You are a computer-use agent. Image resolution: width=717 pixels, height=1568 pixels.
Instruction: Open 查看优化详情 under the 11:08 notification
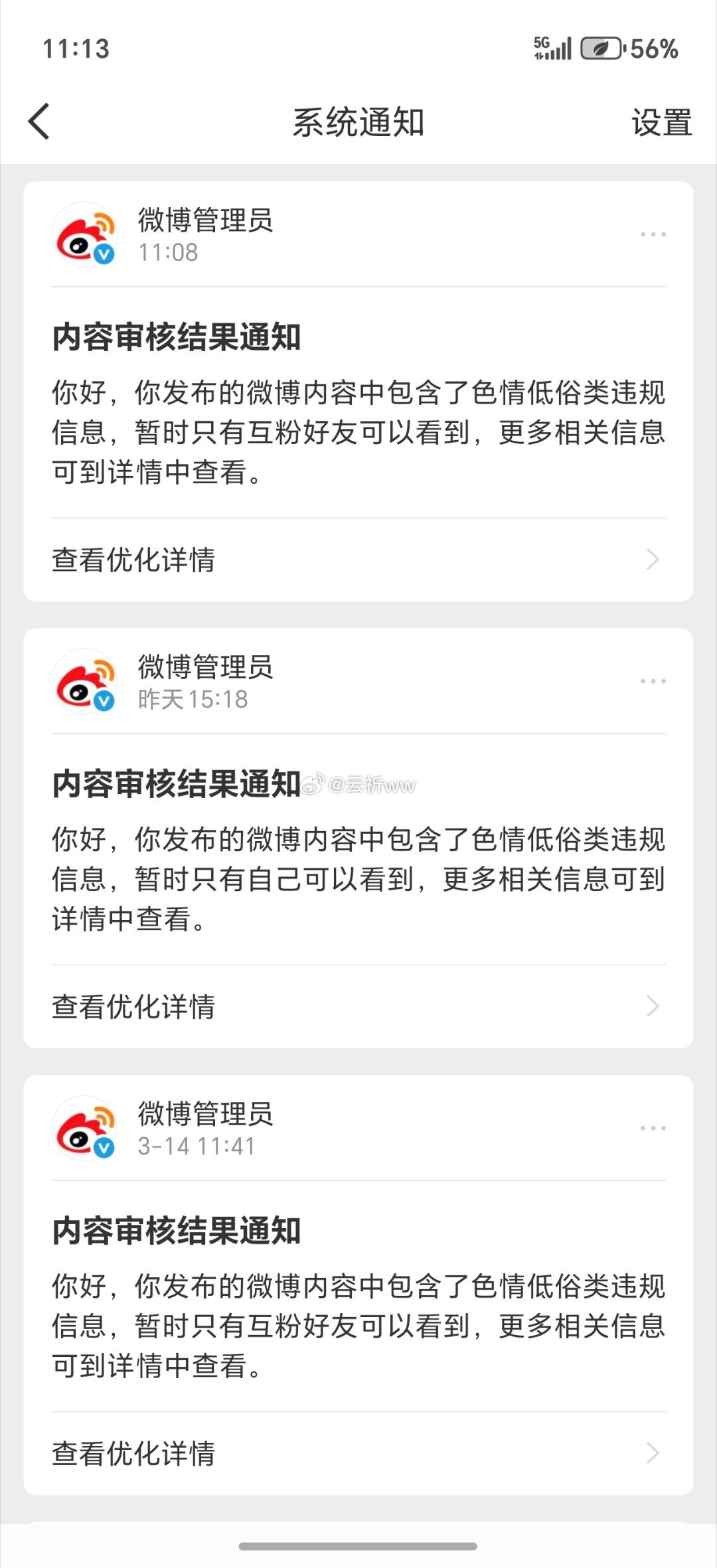(x=358, y=560)
